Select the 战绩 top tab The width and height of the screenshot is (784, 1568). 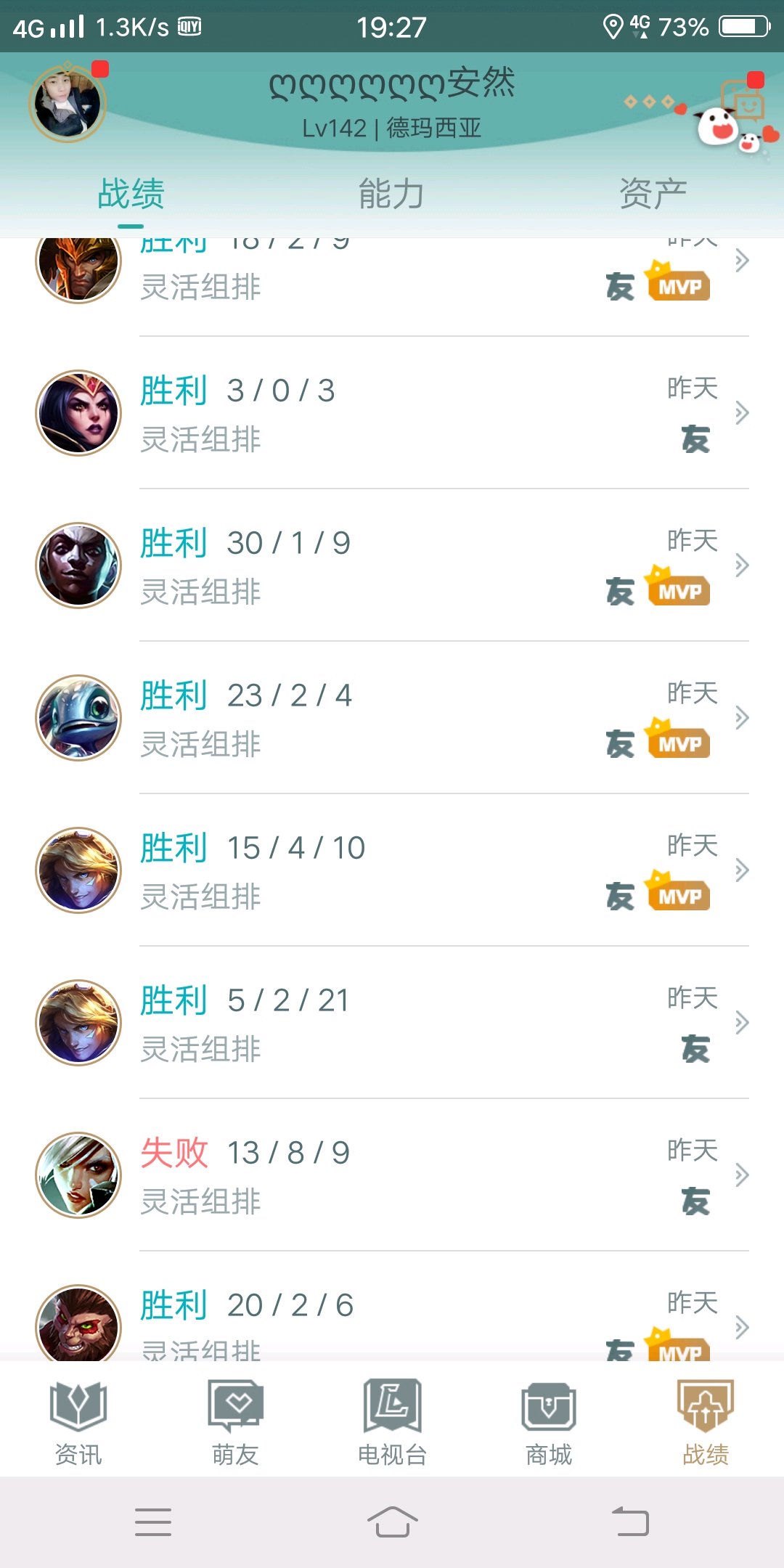[131, 194]
